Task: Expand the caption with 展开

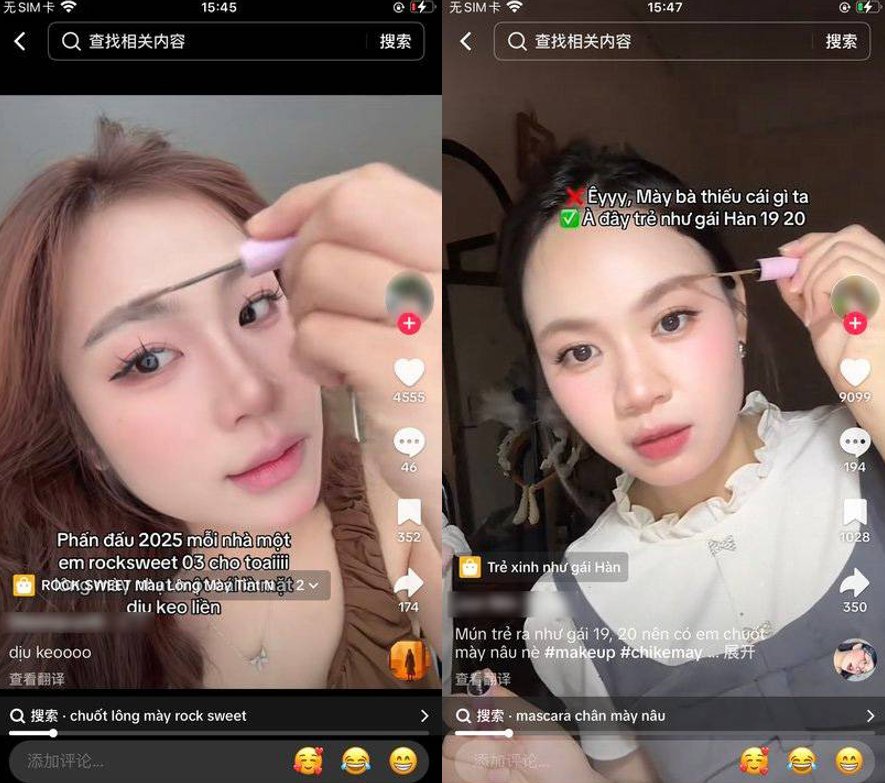Action: pyautogui.click(x=739, y=652)
